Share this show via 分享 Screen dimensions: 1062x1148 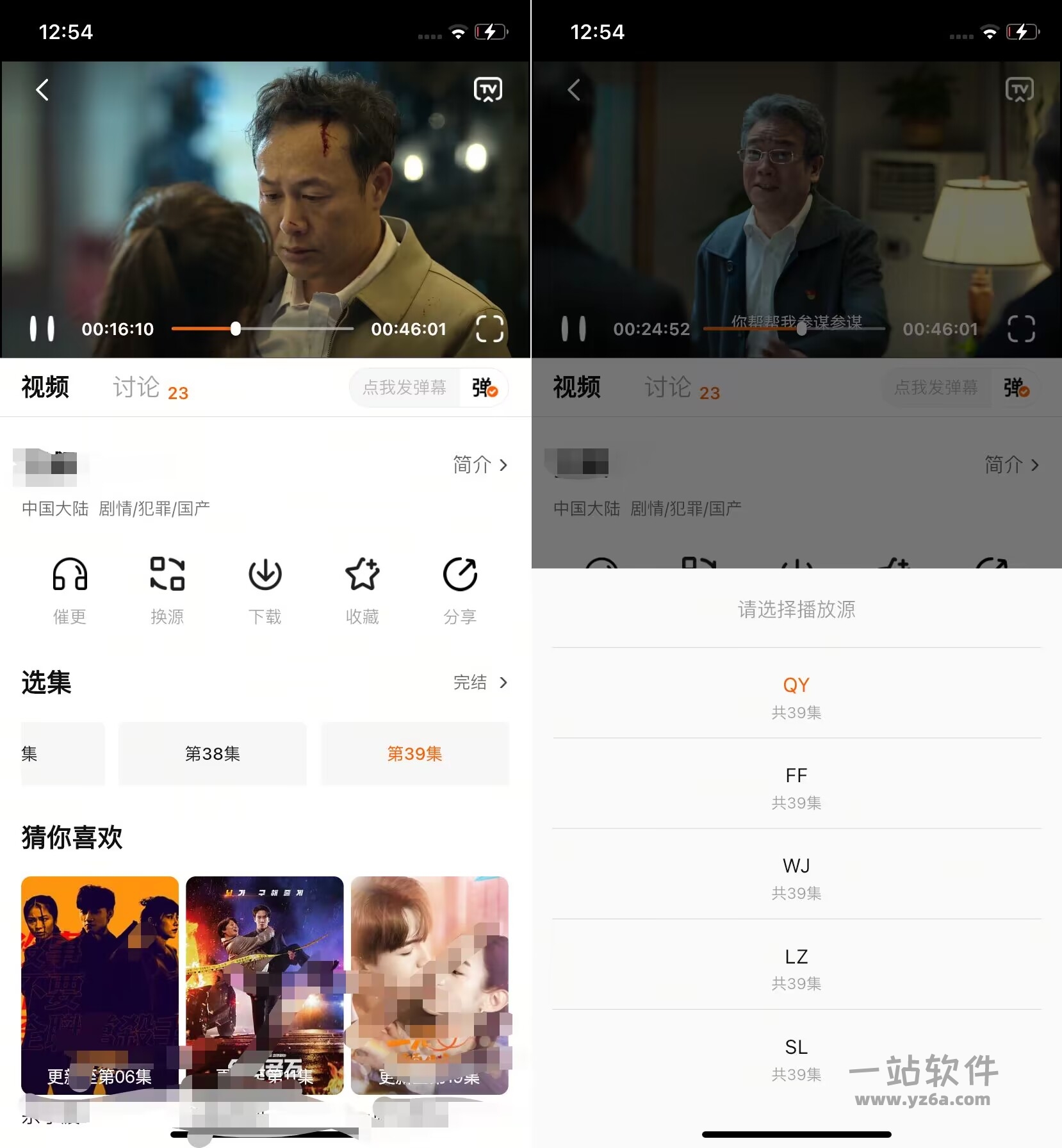(x=460, y=589)
